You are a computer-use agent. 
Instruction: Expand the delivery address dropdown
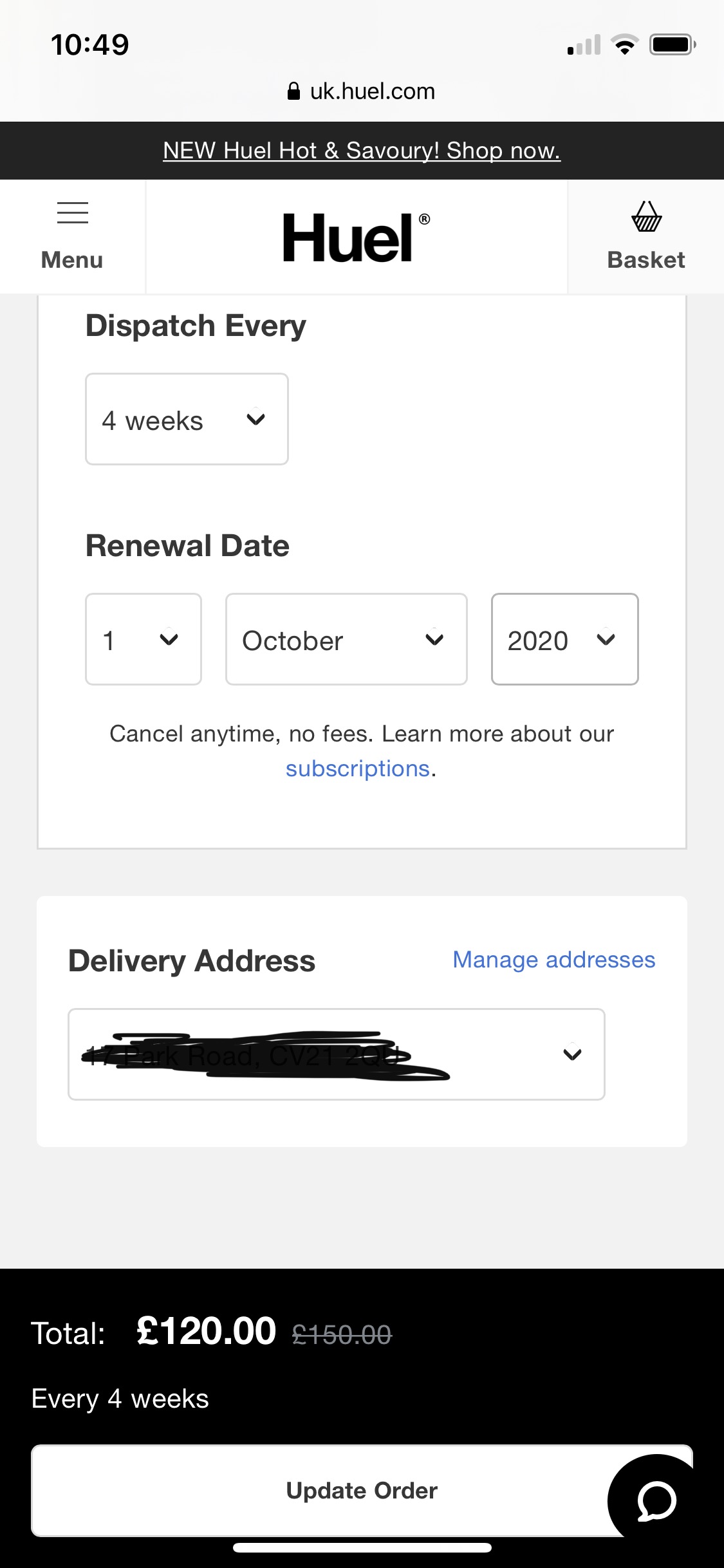click(x=337, y=1054)
